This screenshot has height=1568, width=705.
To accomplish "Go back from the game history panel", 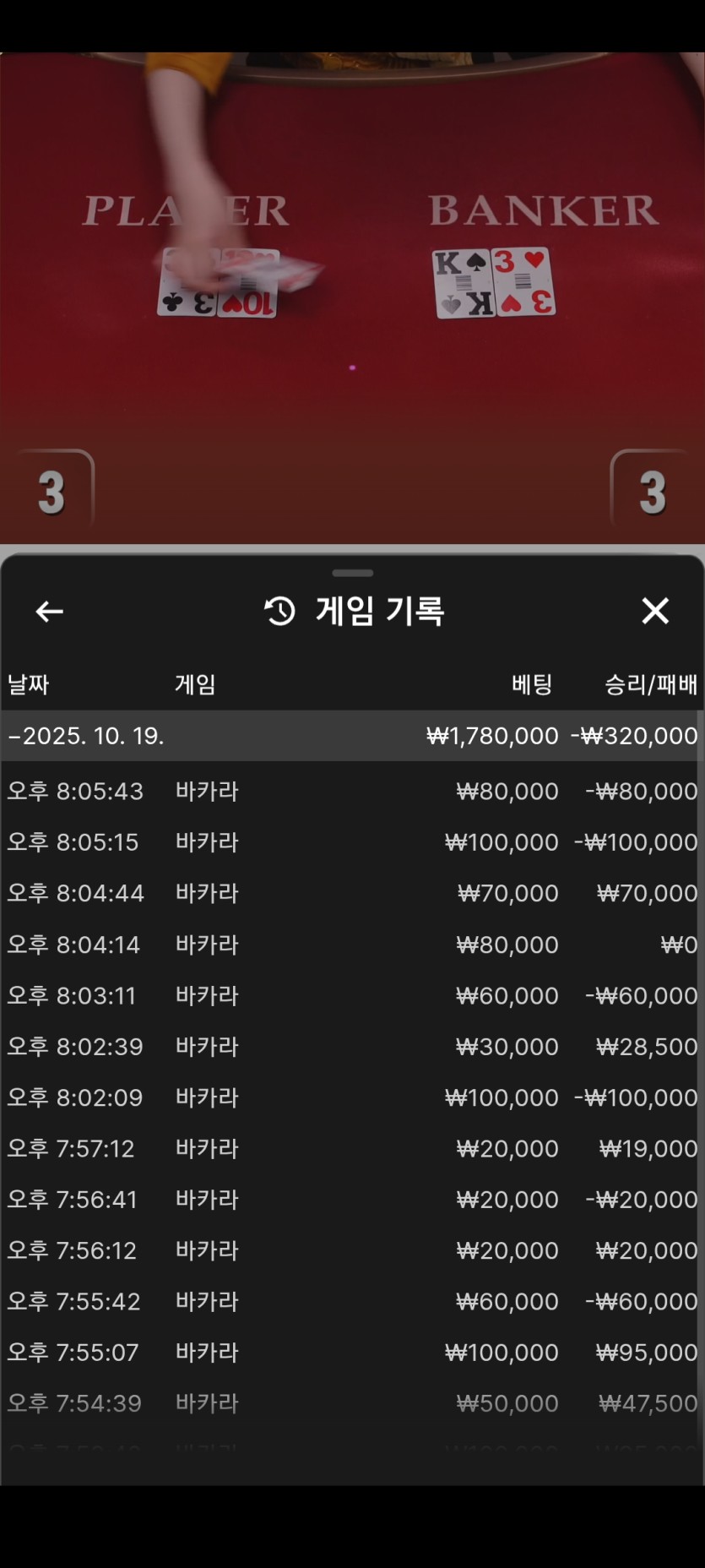I will click(x=50, y=611).
